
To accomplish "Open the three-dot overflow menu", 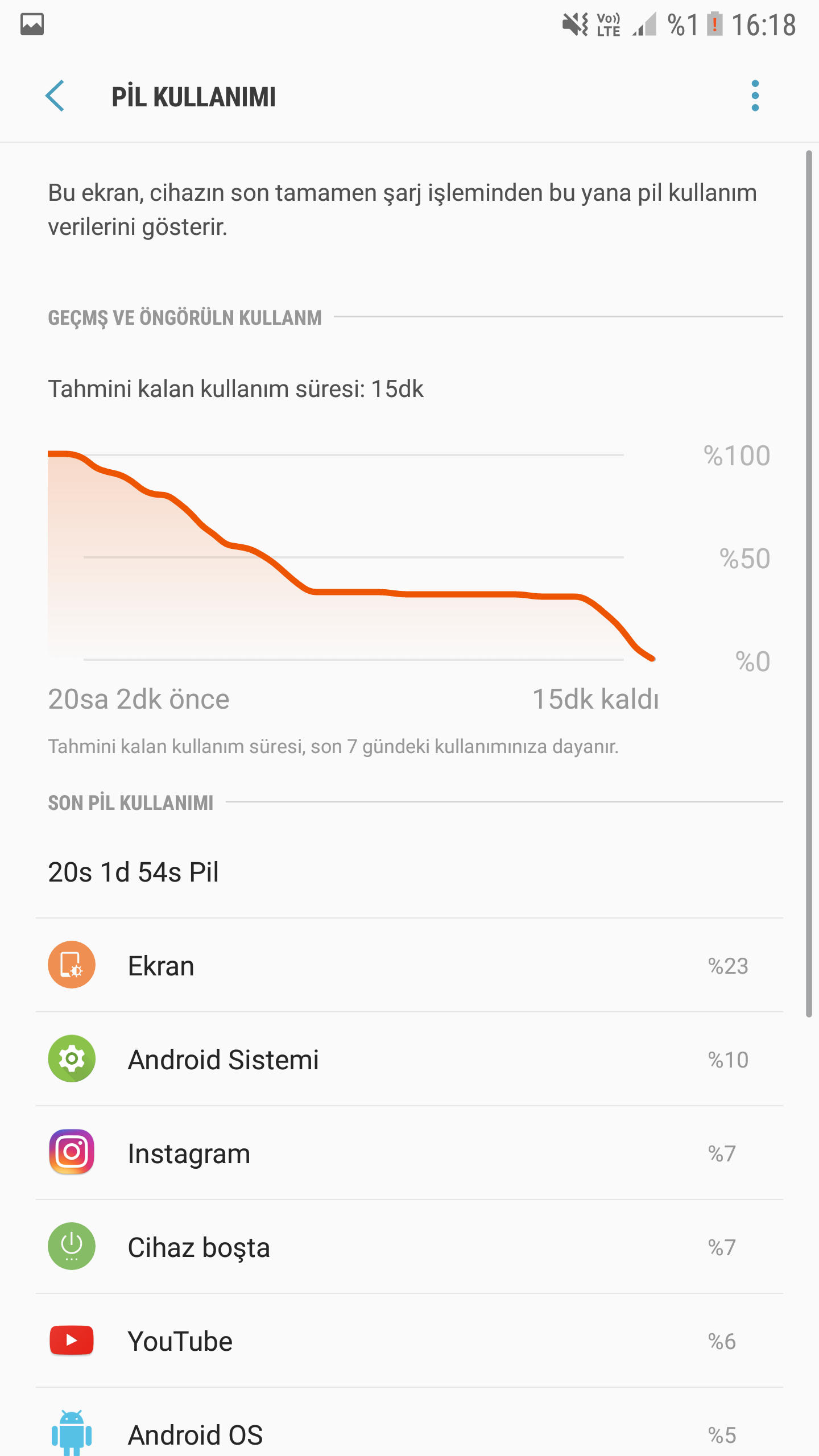I will point(755,96).
